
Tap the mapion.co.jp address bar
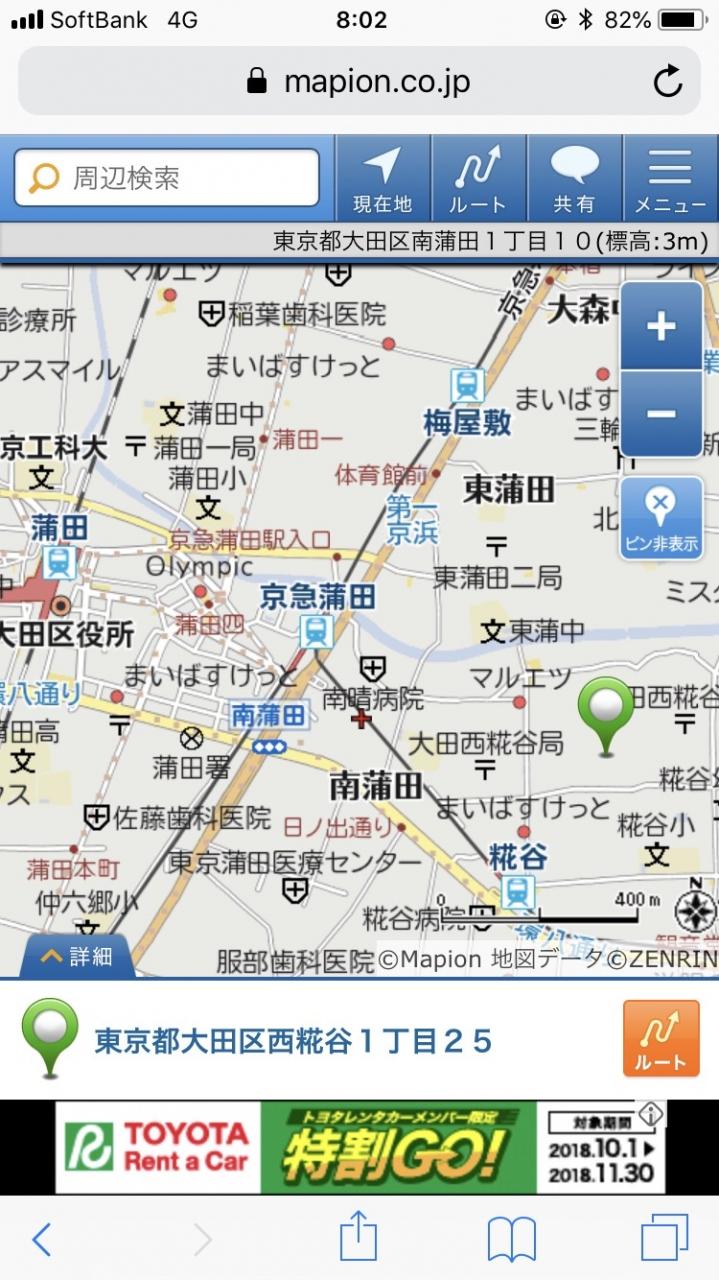[359, 81]
